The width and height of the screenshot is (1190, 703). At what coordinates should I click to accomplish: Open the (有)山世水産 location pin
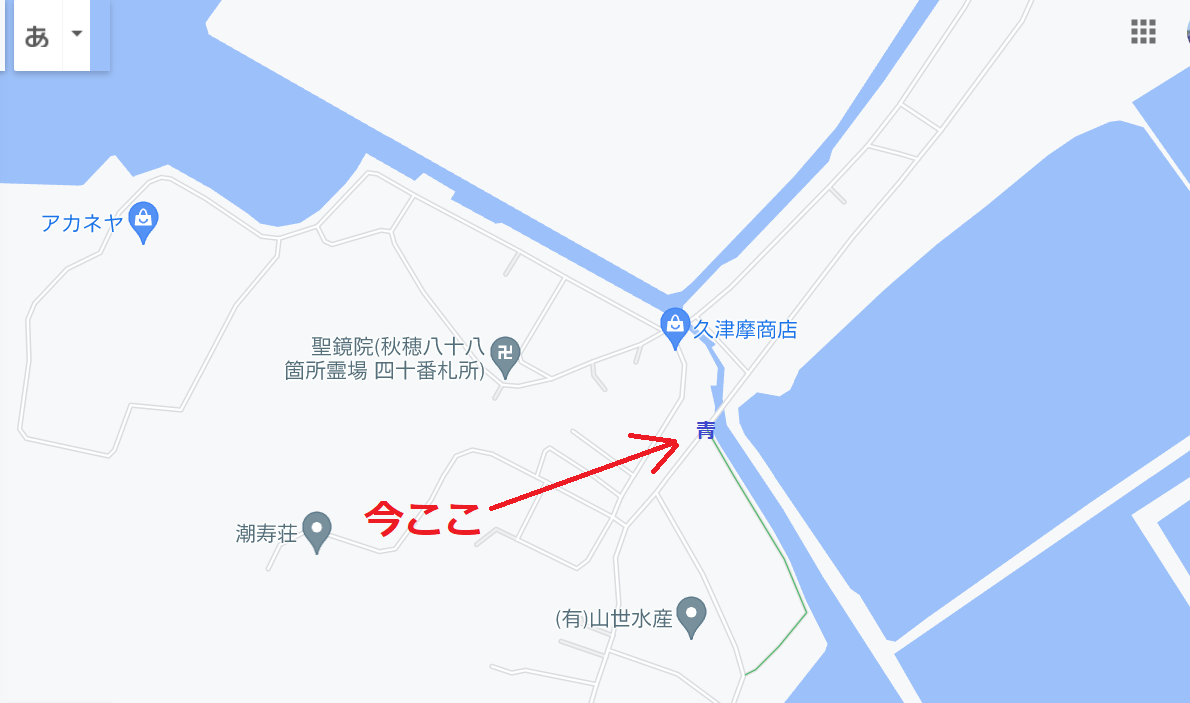tap(691, 615)
